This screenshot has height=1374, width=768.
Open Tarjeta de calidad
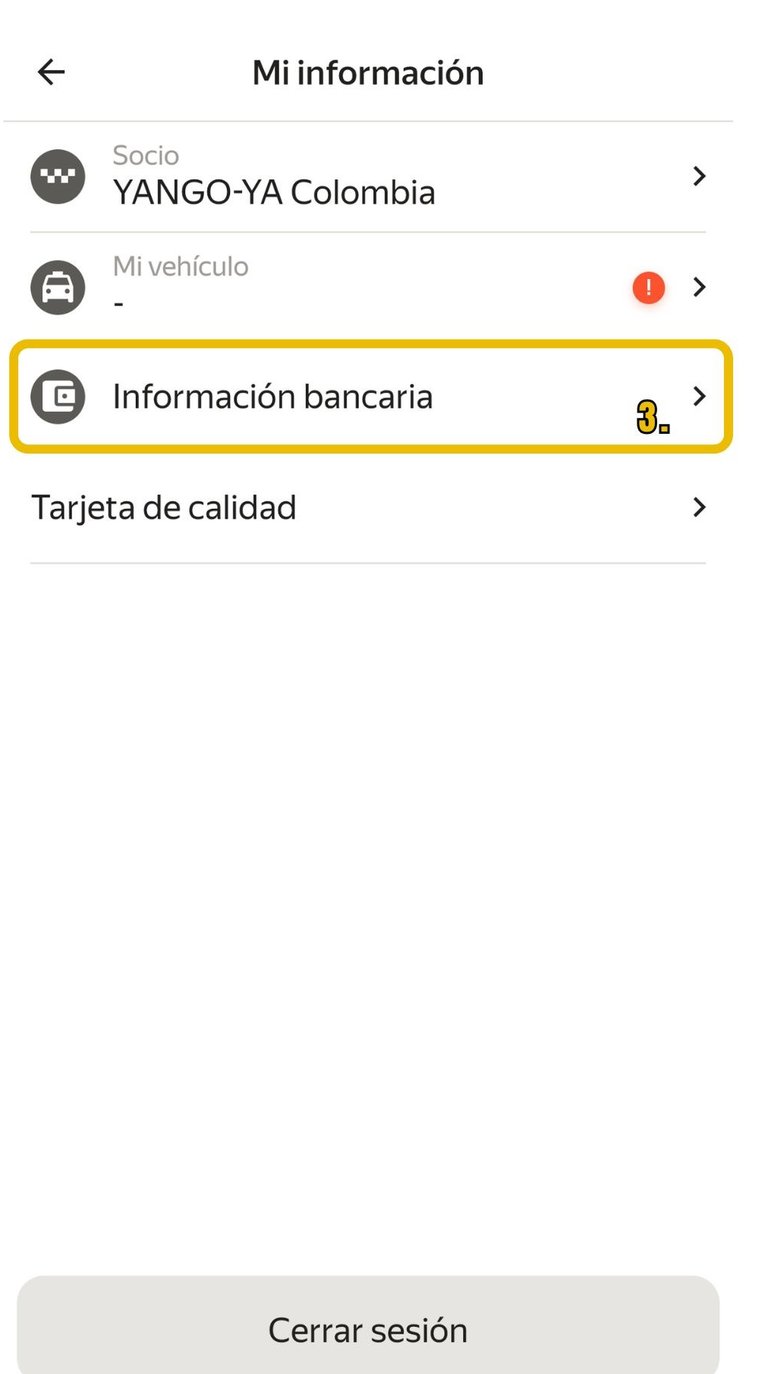point(368,508)
